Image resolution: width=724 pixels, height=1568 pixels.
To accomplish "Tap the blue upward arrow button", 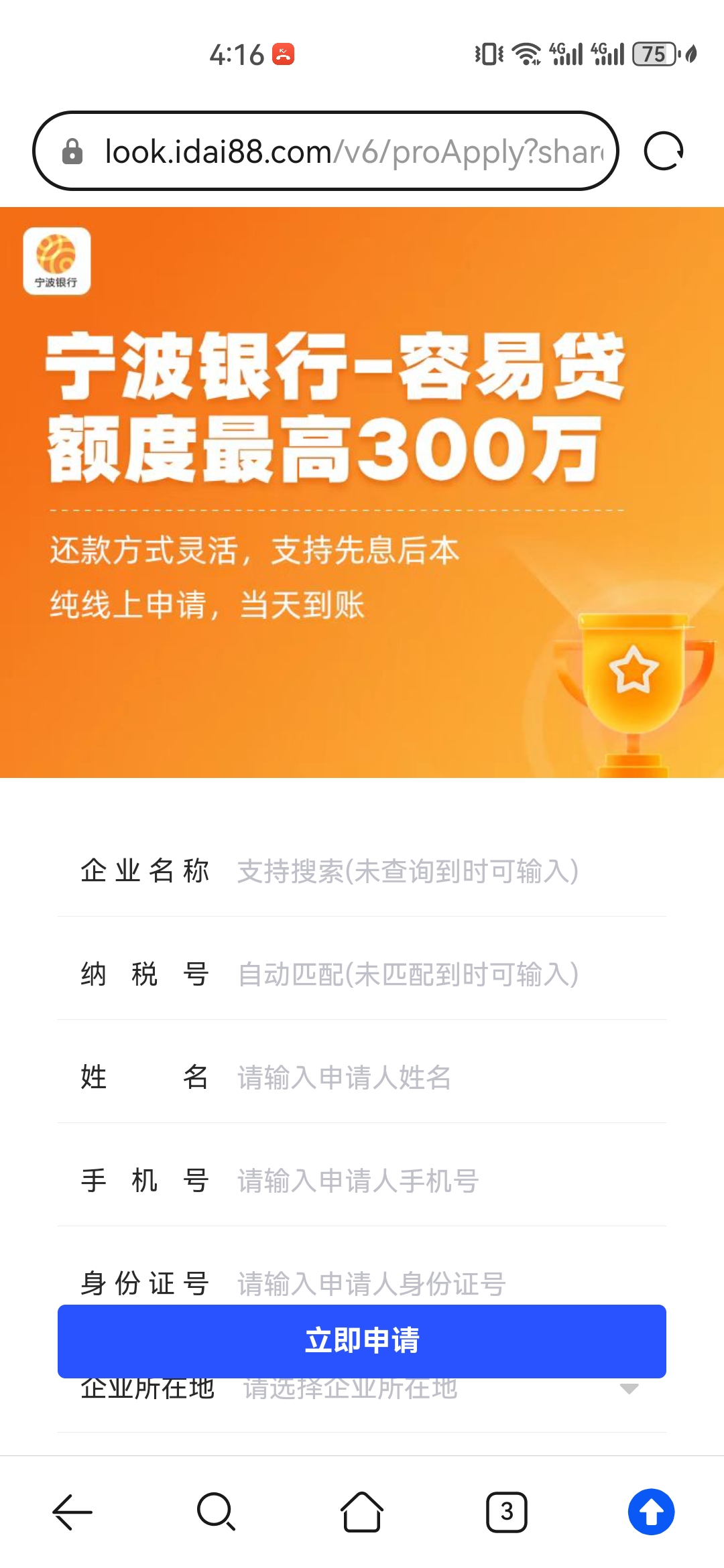I will pyautogui.click(x=652, y=1512).
